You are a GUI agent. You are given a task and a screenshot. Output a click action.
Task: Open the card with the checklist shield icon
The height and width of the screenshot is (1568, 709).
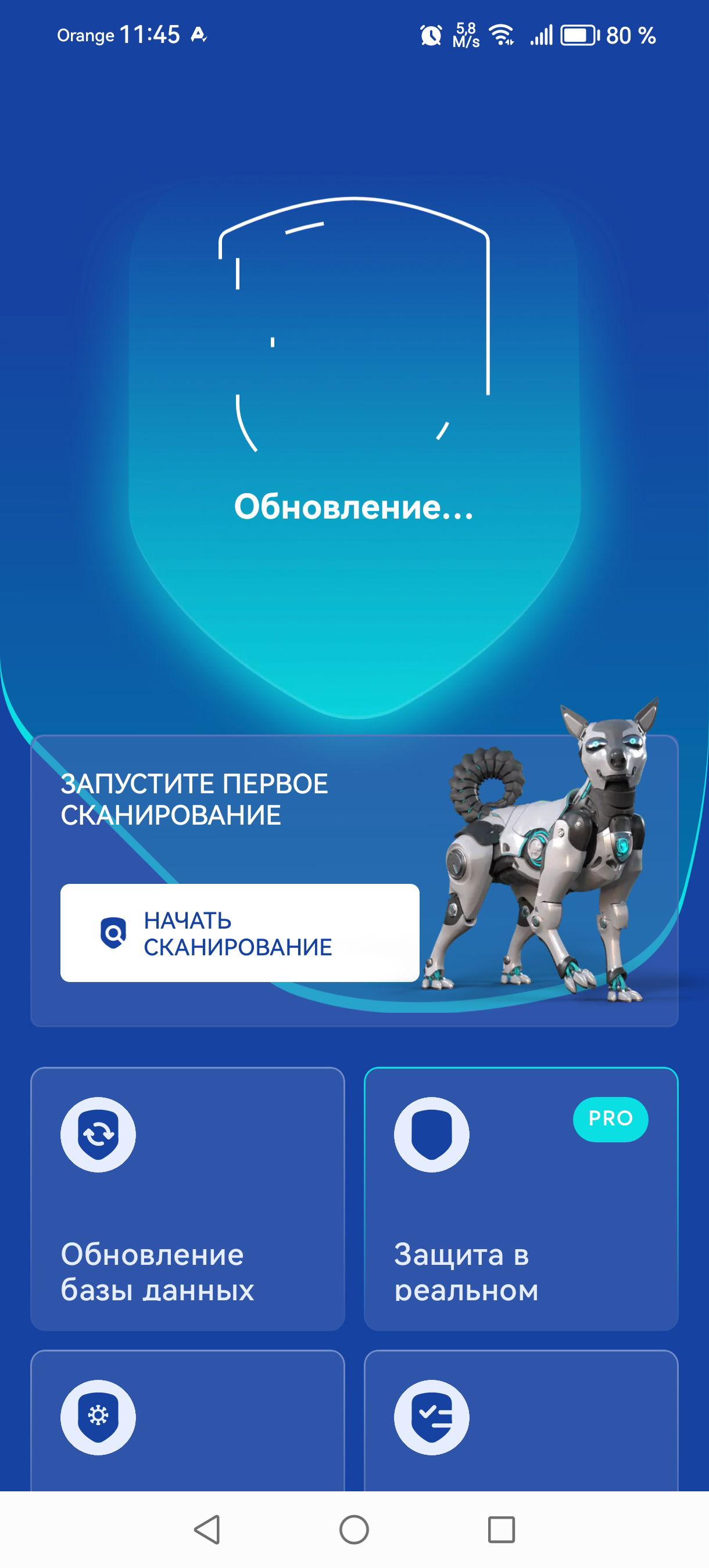[521, 1420]
